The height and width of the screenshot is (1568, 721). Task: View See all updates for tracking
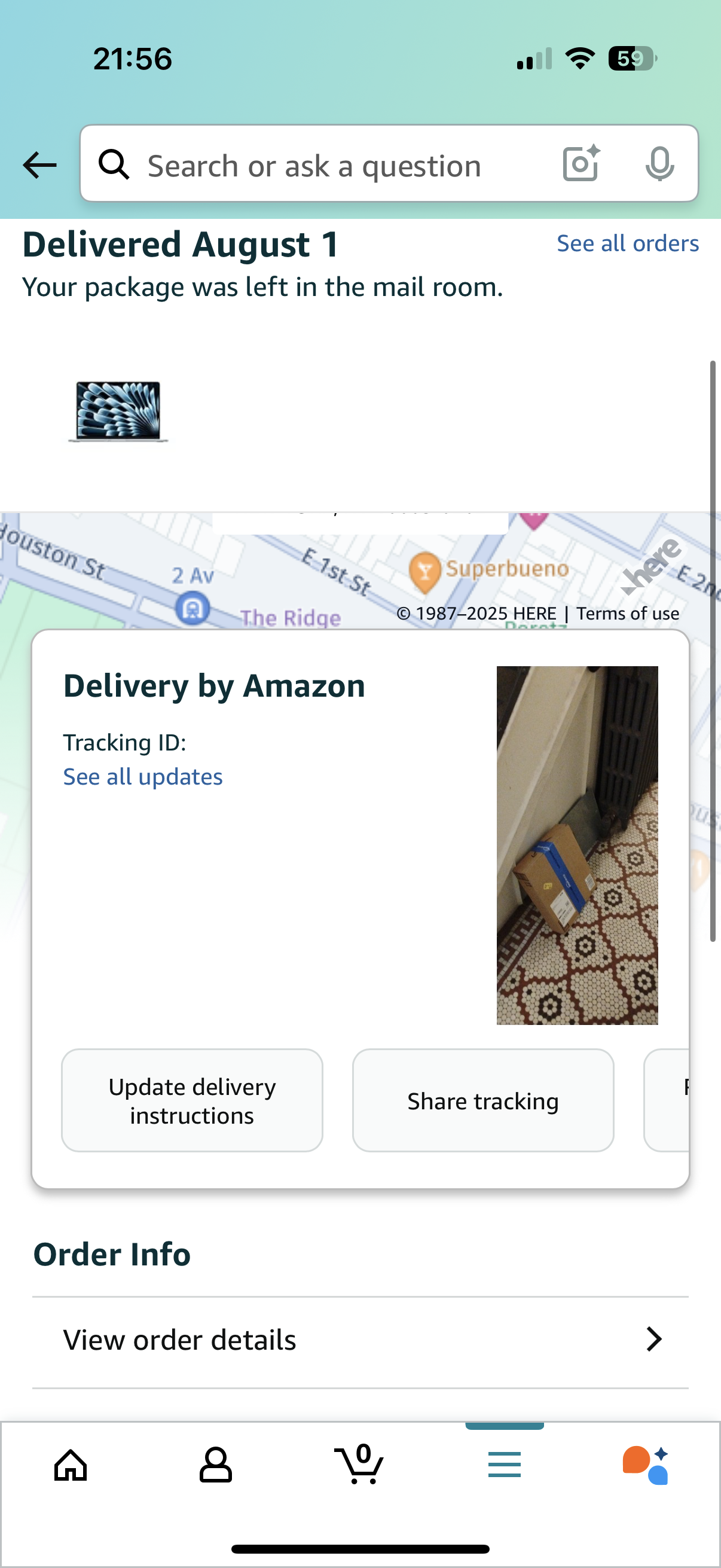coord(143,777)
